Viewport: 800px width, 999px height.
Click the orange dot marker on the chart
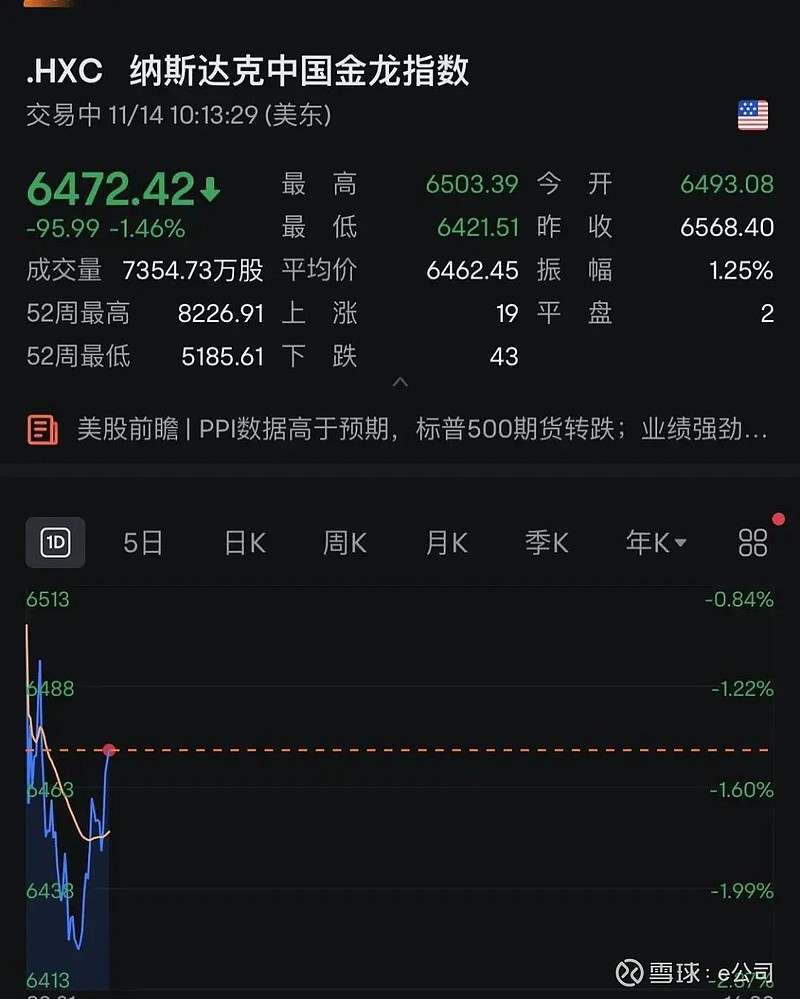(110, 749)
